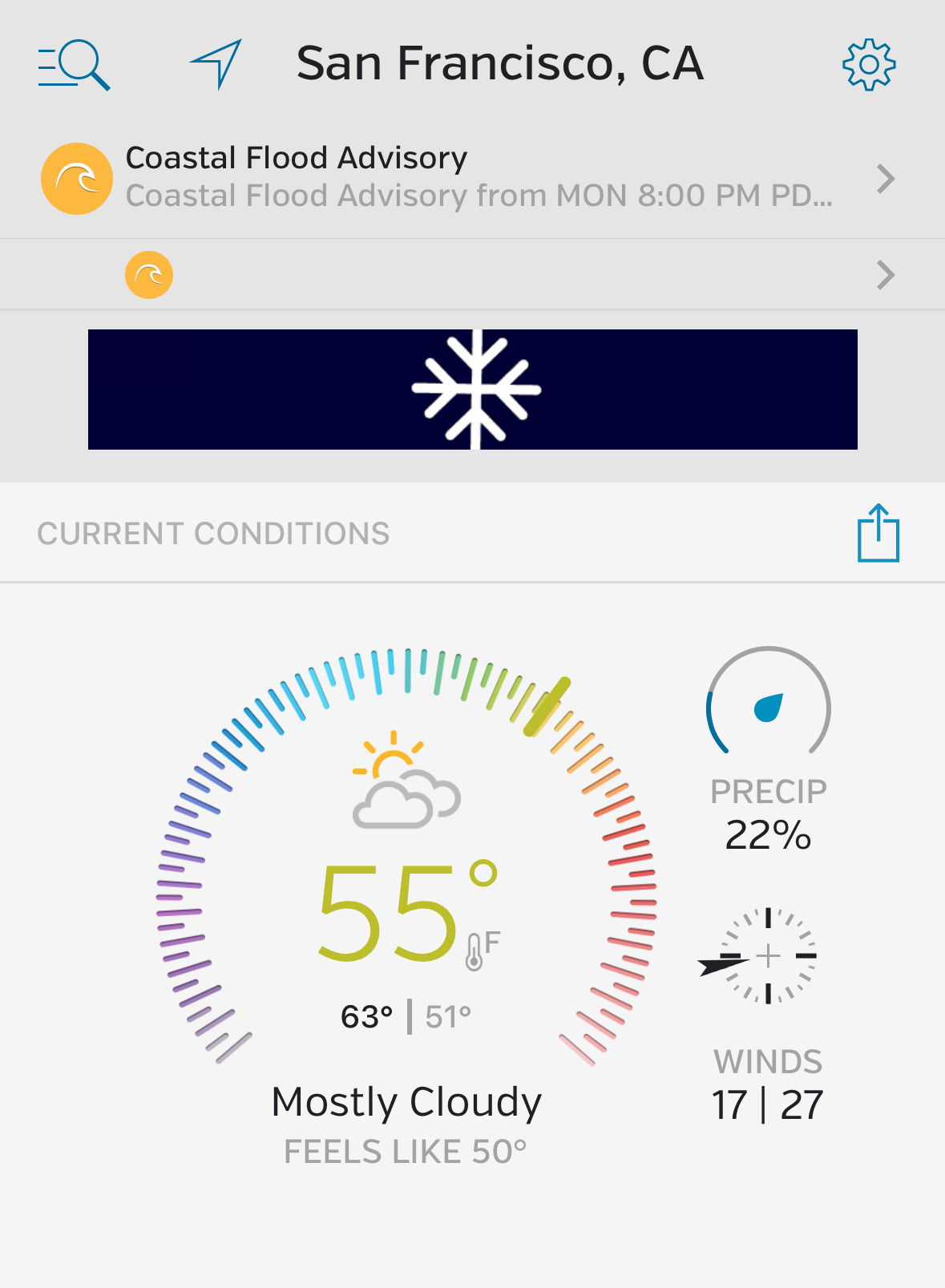The height and width of the screenshot is (1288, 945).
Task: Open the settings gear
Action: (869, 65)
